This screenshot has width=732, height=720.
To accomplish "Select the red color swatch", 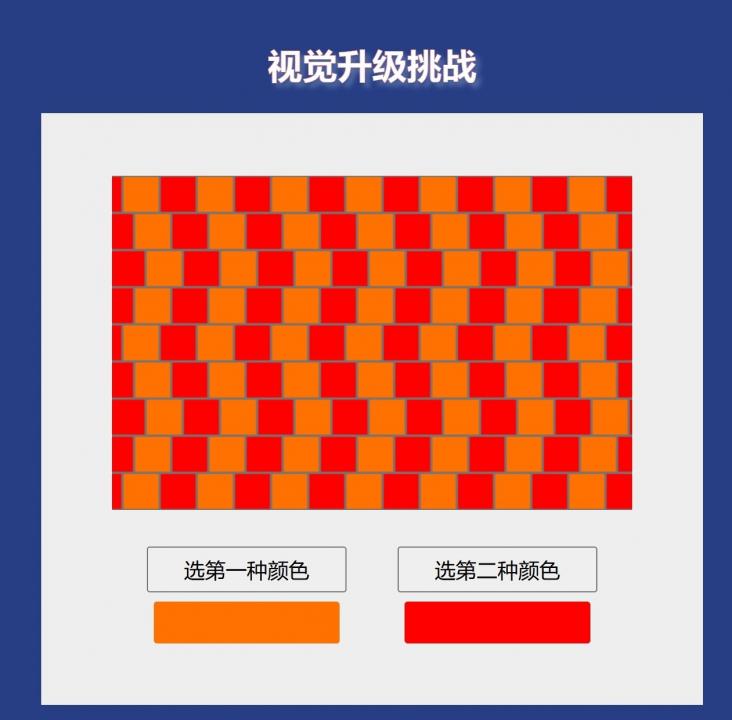I will [x=497, y=622].
